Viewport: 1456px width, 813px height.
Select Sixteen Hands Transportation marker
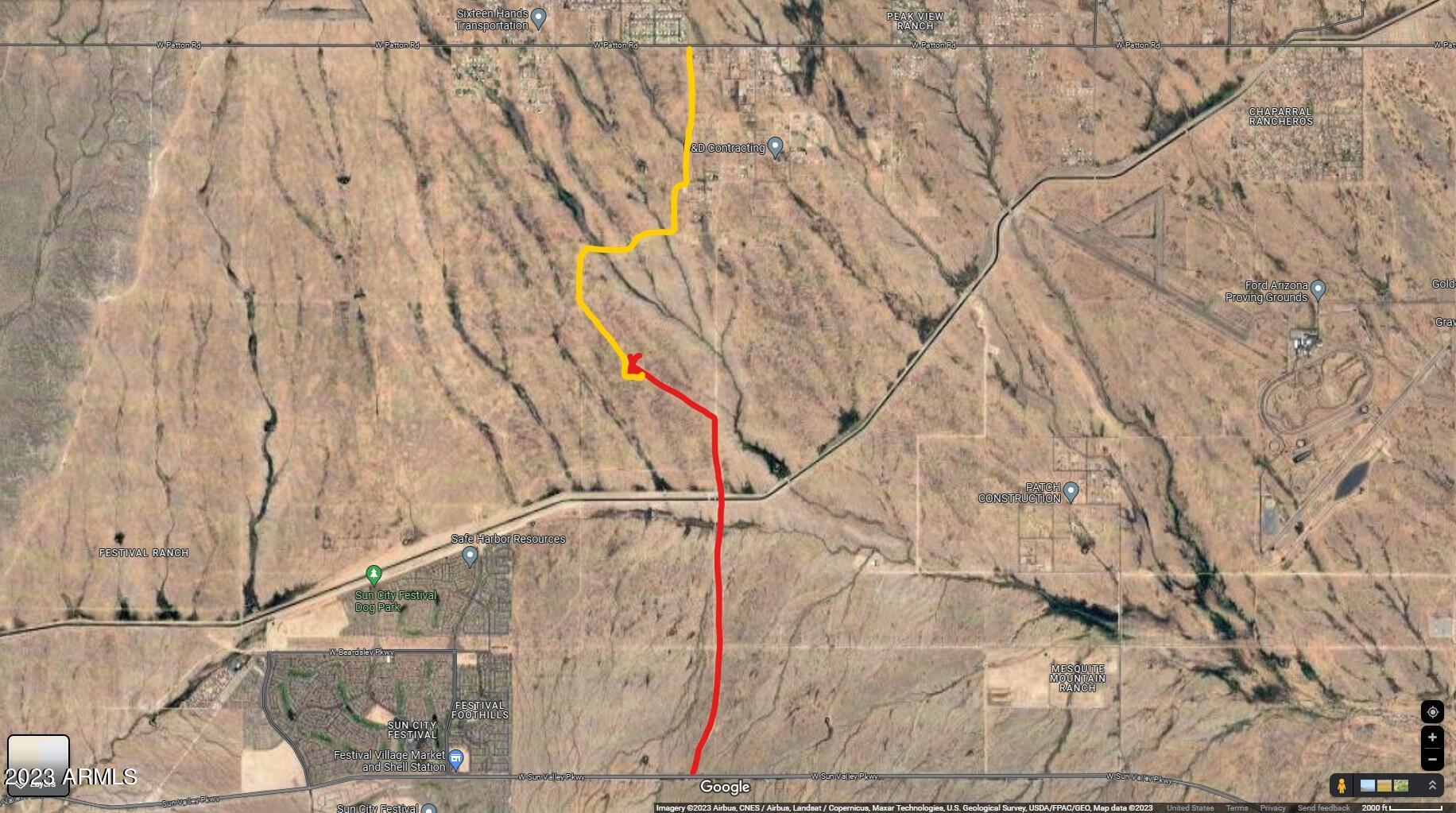click(x=539, y=17)
